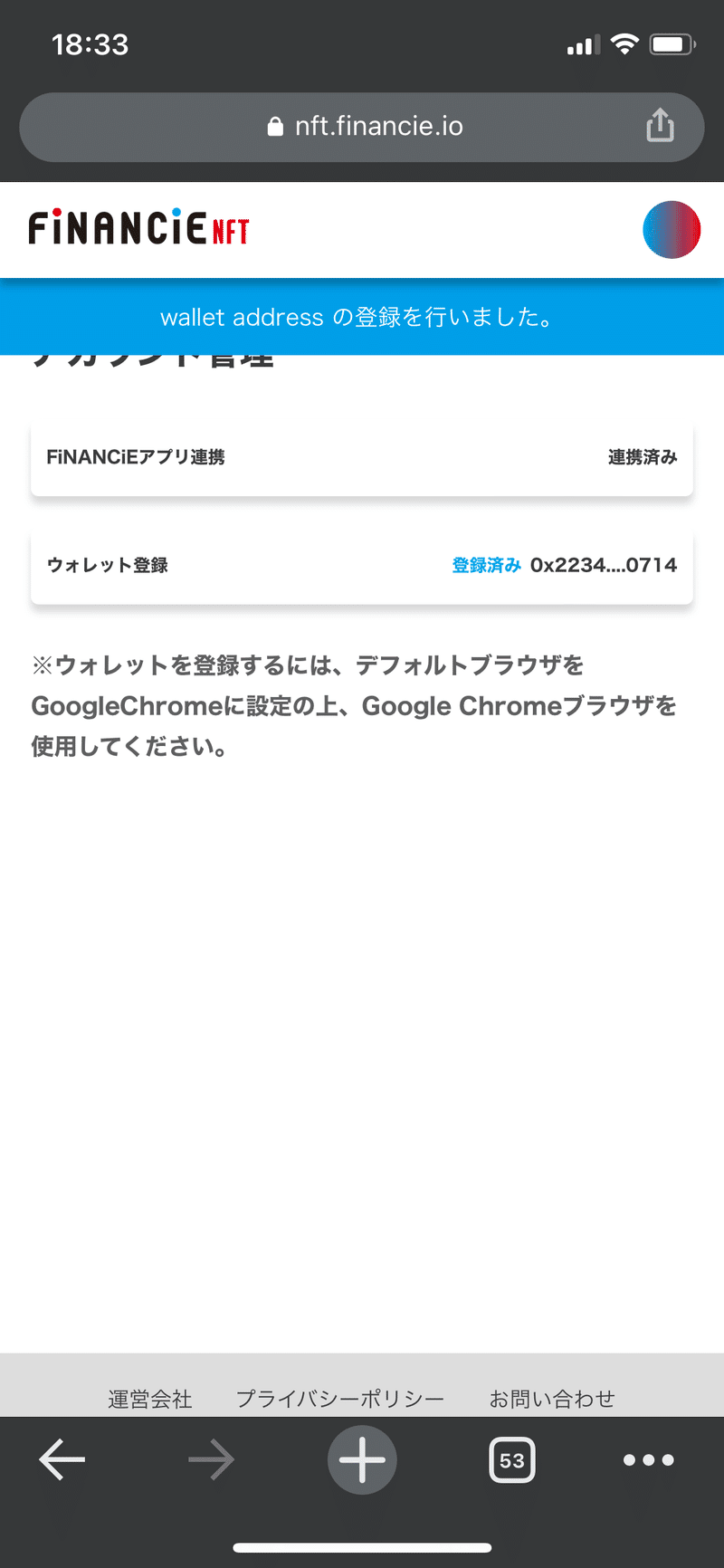Show the 53 open tabs
This screenshot has width=724, height=1568.
[512, 1459]
